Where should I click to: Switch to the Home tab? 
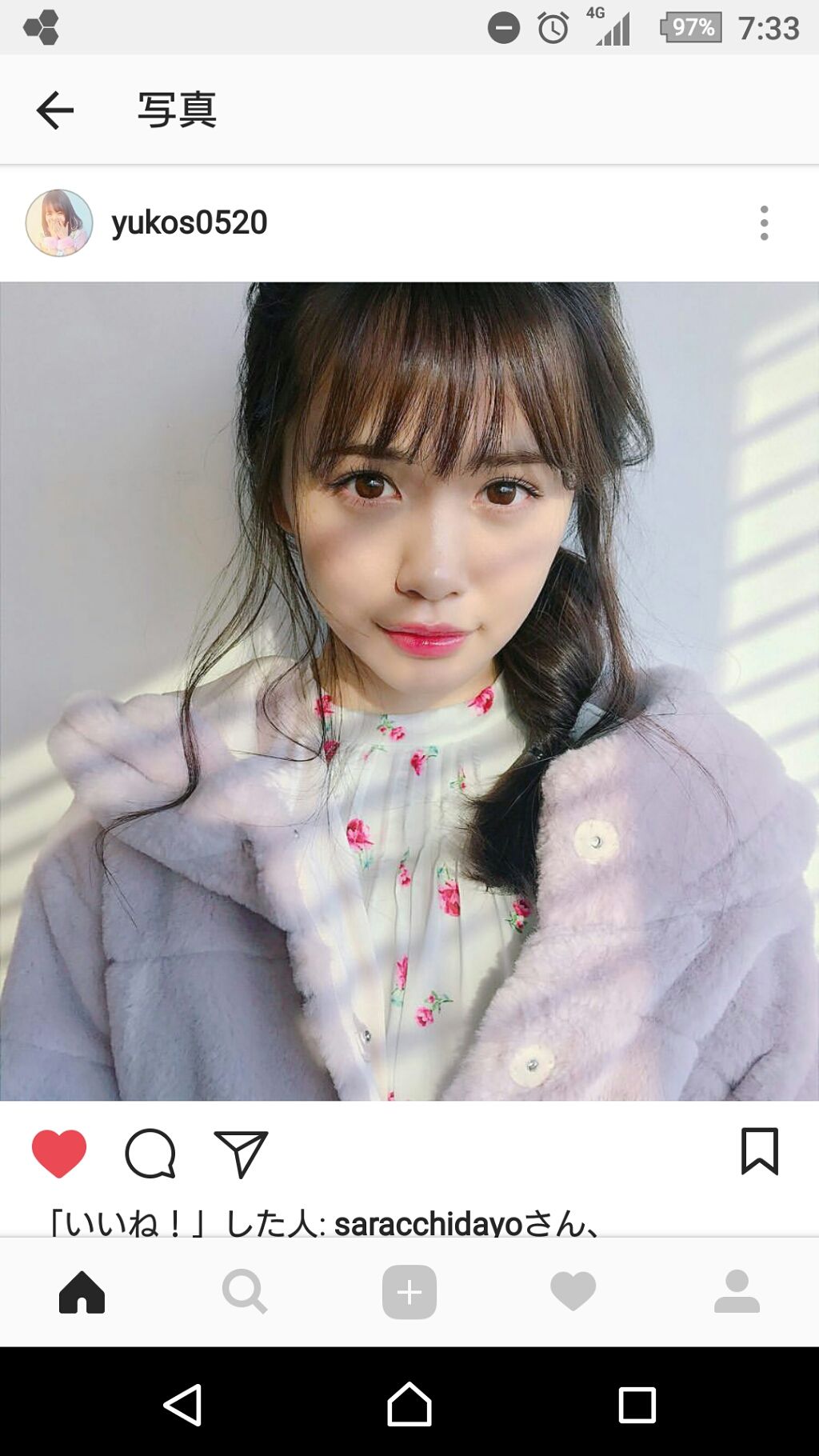click(x=82, y=1291)
